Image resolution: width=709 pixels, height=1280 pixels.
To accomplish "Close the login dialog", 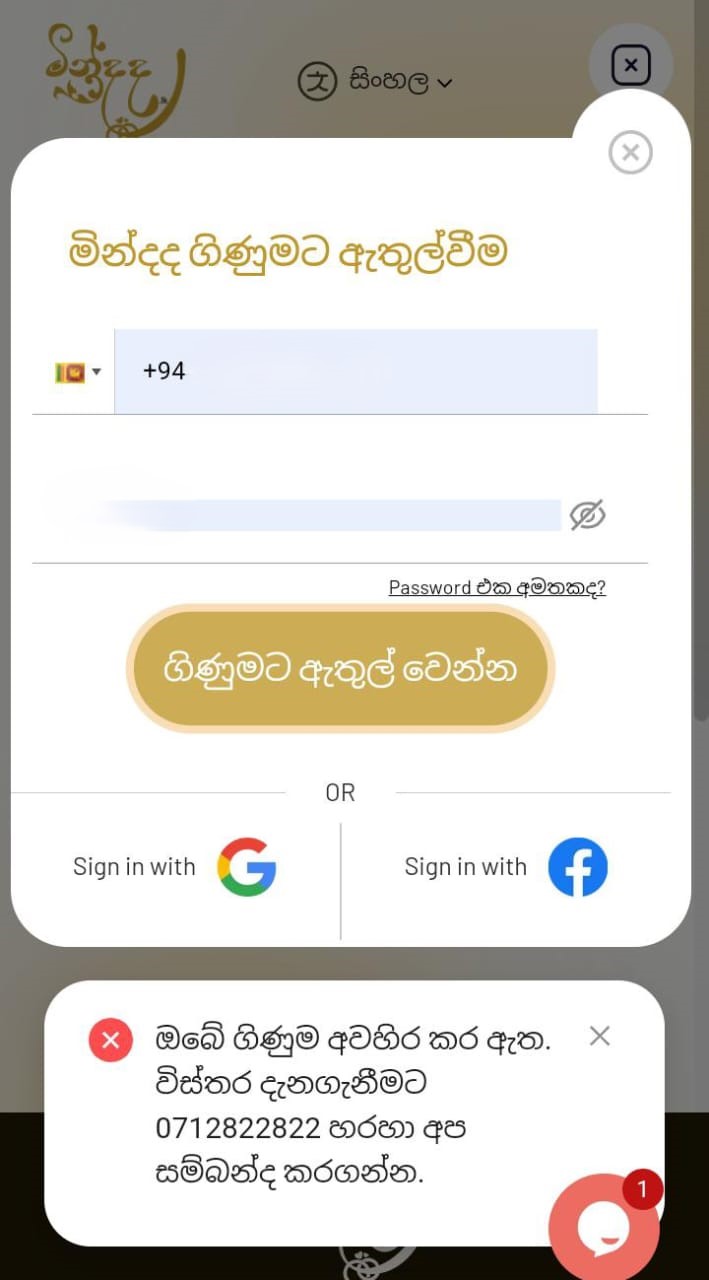I will point(630,153).
